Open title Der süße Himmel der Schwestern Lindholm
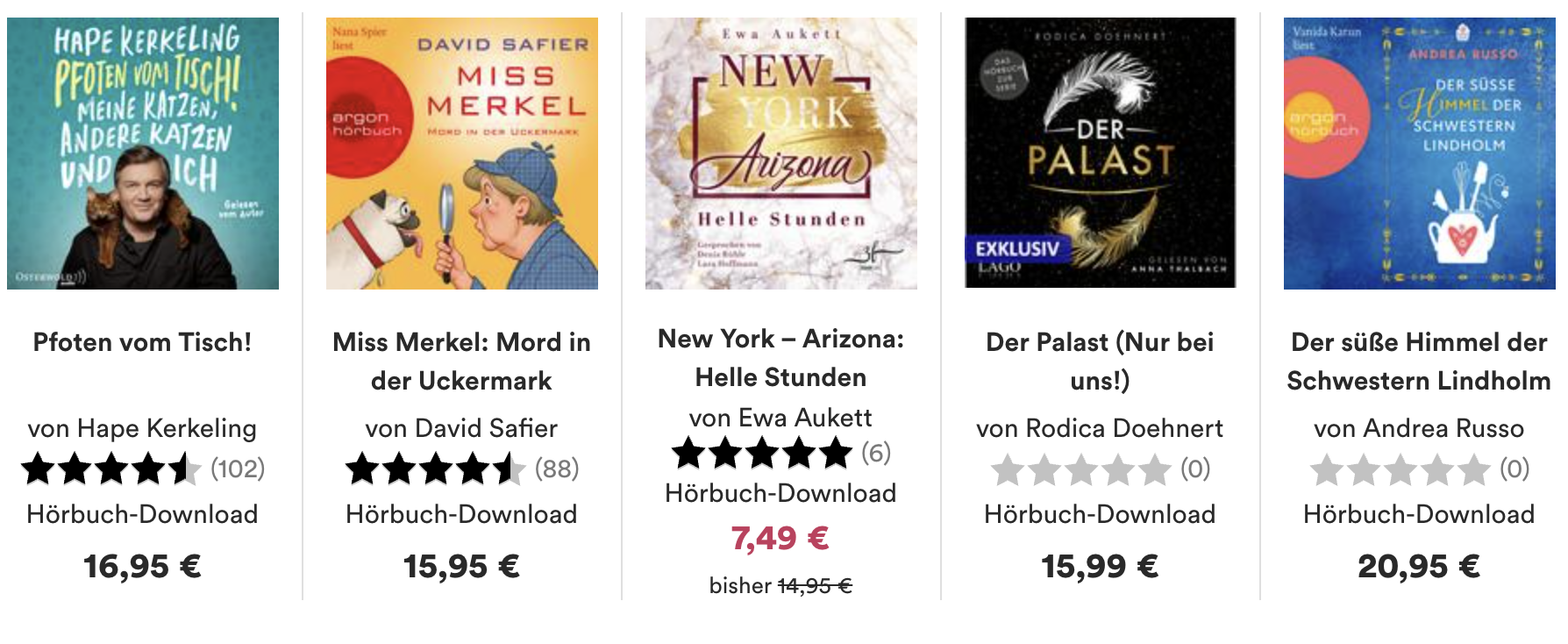This screenshot has height=644, width=1568. [1419, 361]
